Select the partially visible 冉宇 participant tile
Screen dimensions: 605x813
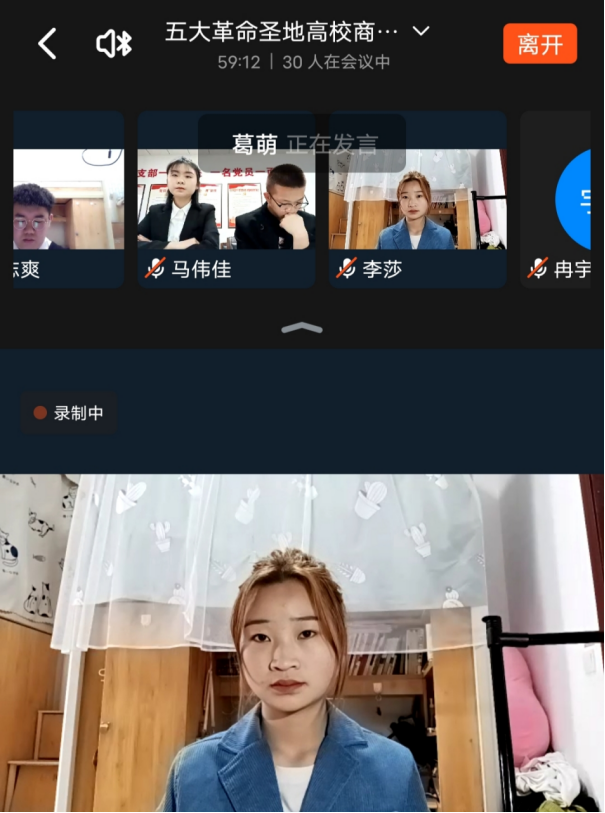pyautogui.click(x=565, y=200)
